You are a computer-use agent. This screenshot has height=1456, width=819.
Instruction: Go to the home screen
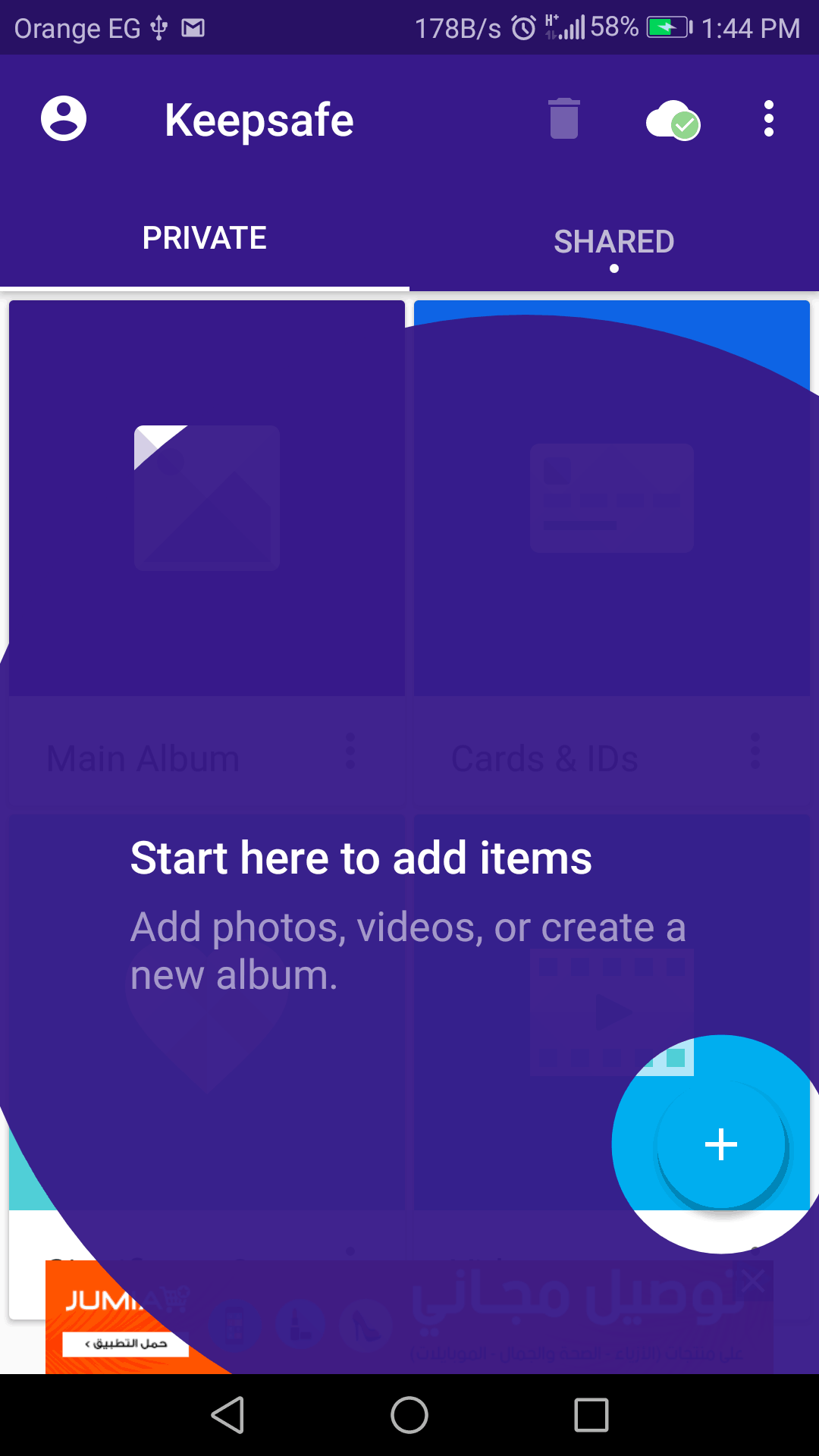[409, 1415]
